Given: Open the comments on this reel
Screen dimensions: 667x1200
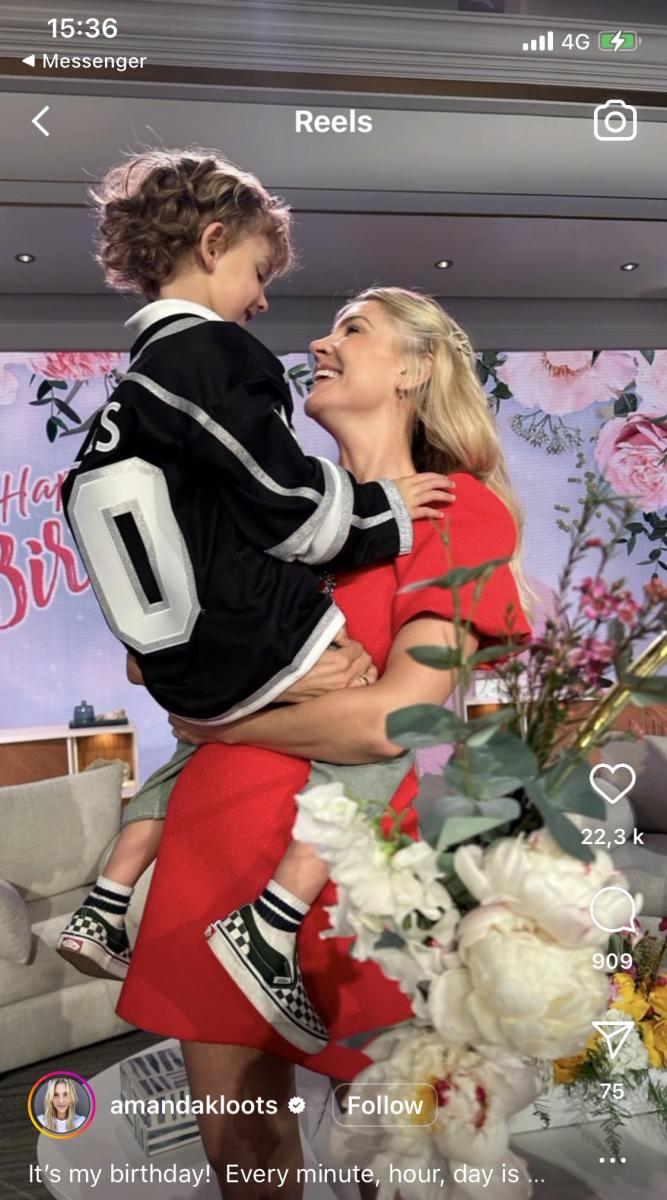Looking at the screenshot, I should point(612,910).
